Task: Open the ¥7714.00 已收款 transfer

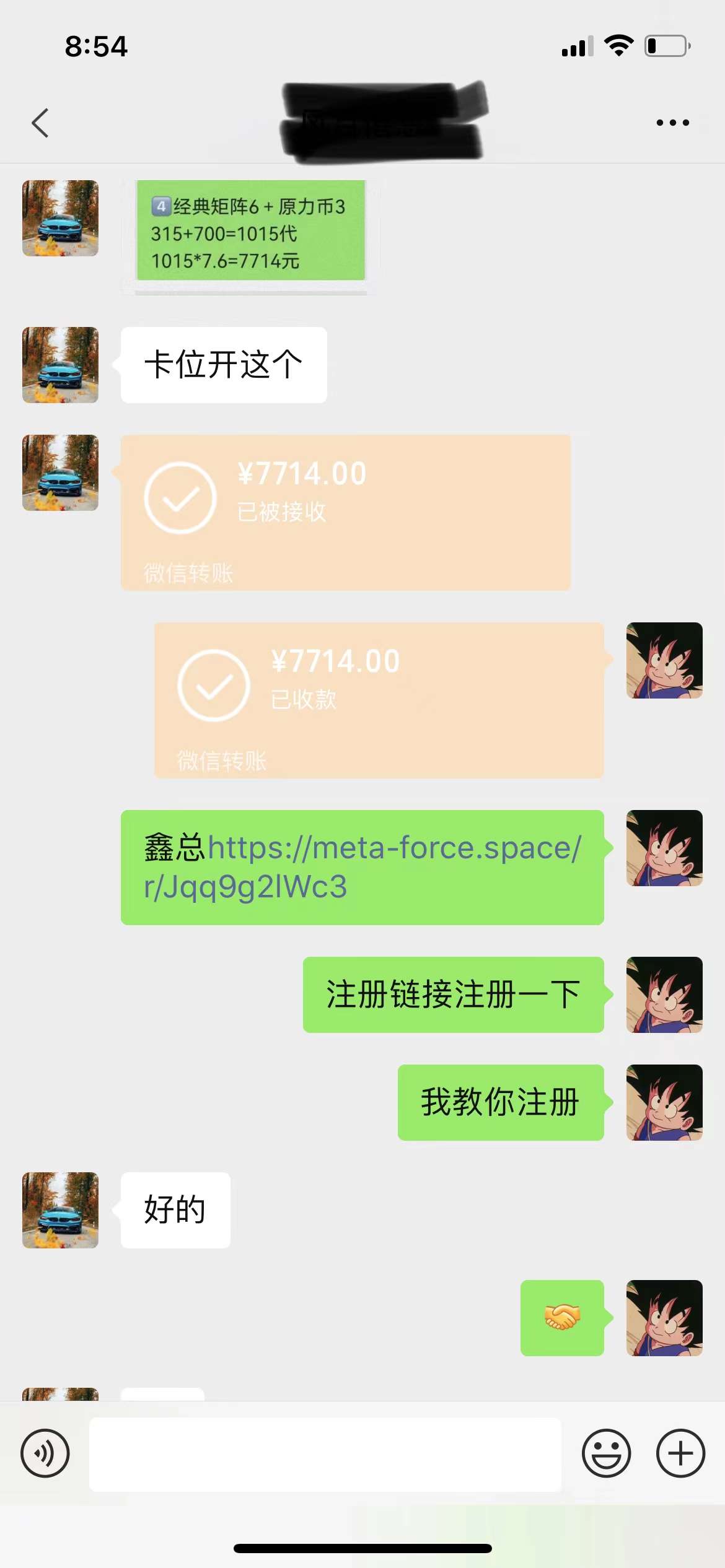Action: coord(379,700)
